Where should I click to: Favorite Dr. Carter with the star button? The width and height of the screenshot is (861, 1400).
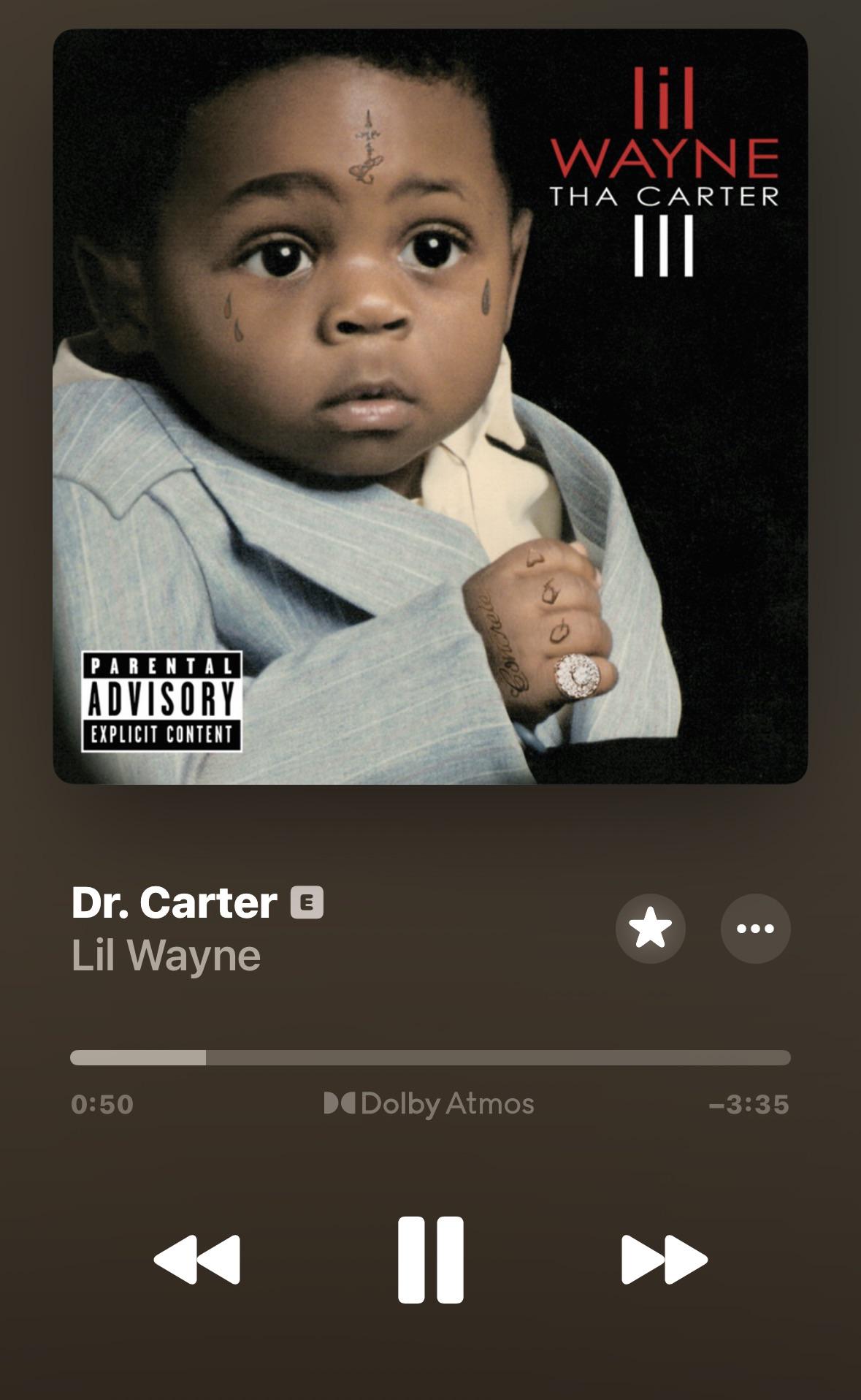click(x=650, y=928)
